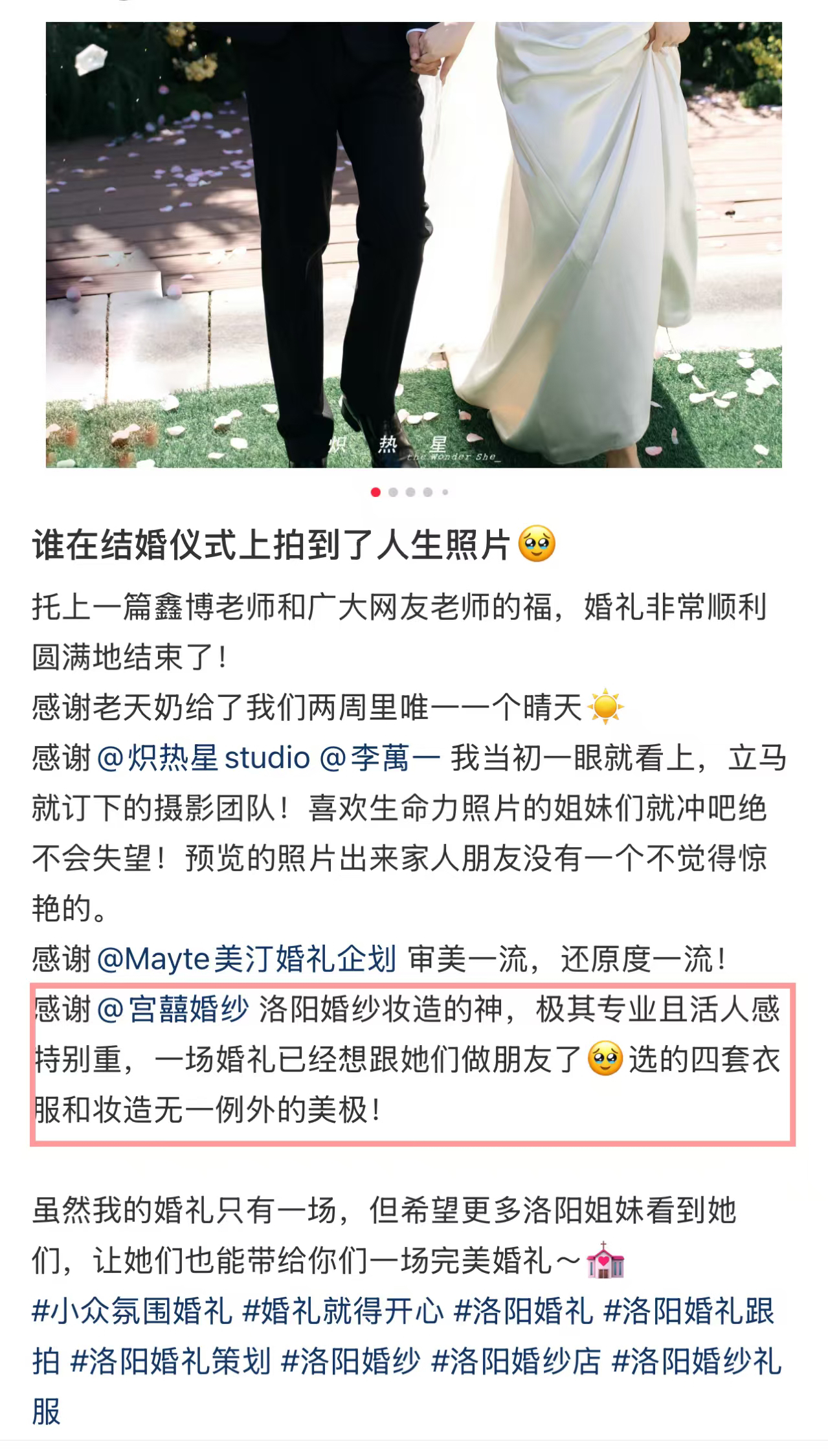Open the @李萬一 profile mention
This screenshot has width=828, height=1456.
click(380, 758)
